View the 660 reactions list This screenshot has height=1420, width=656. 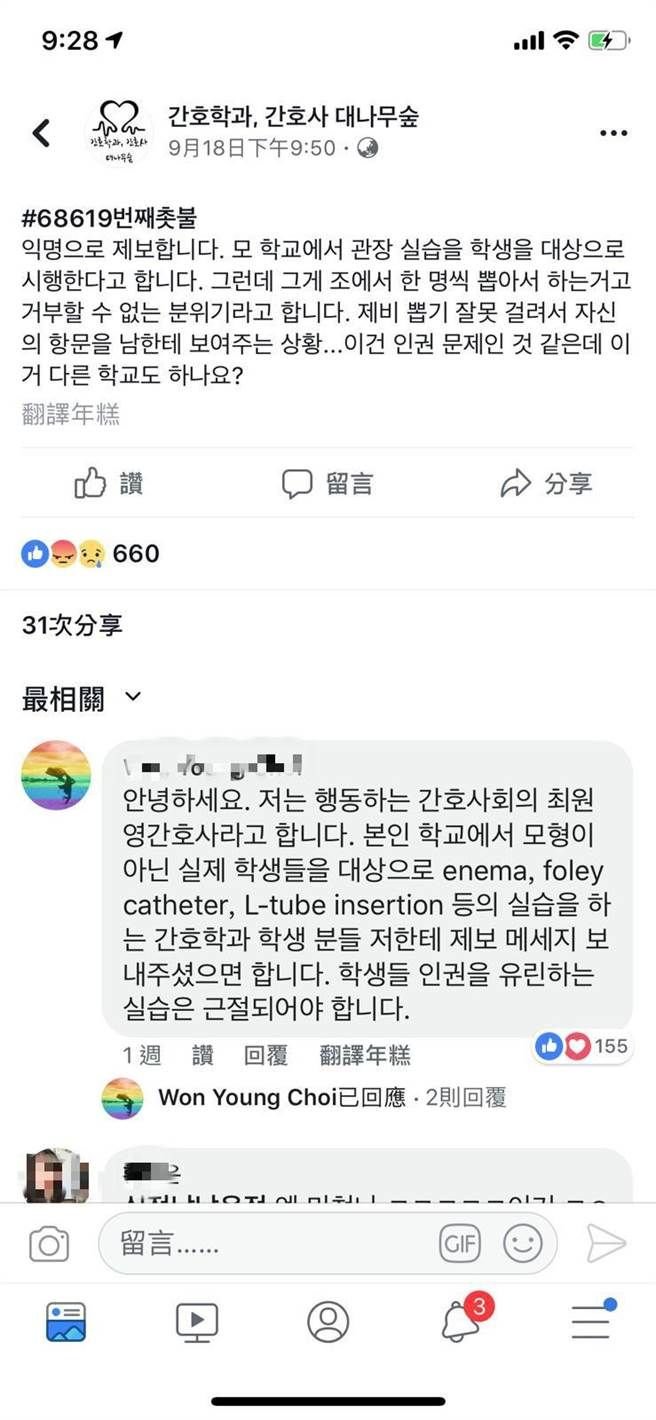(x=91, y=553)
